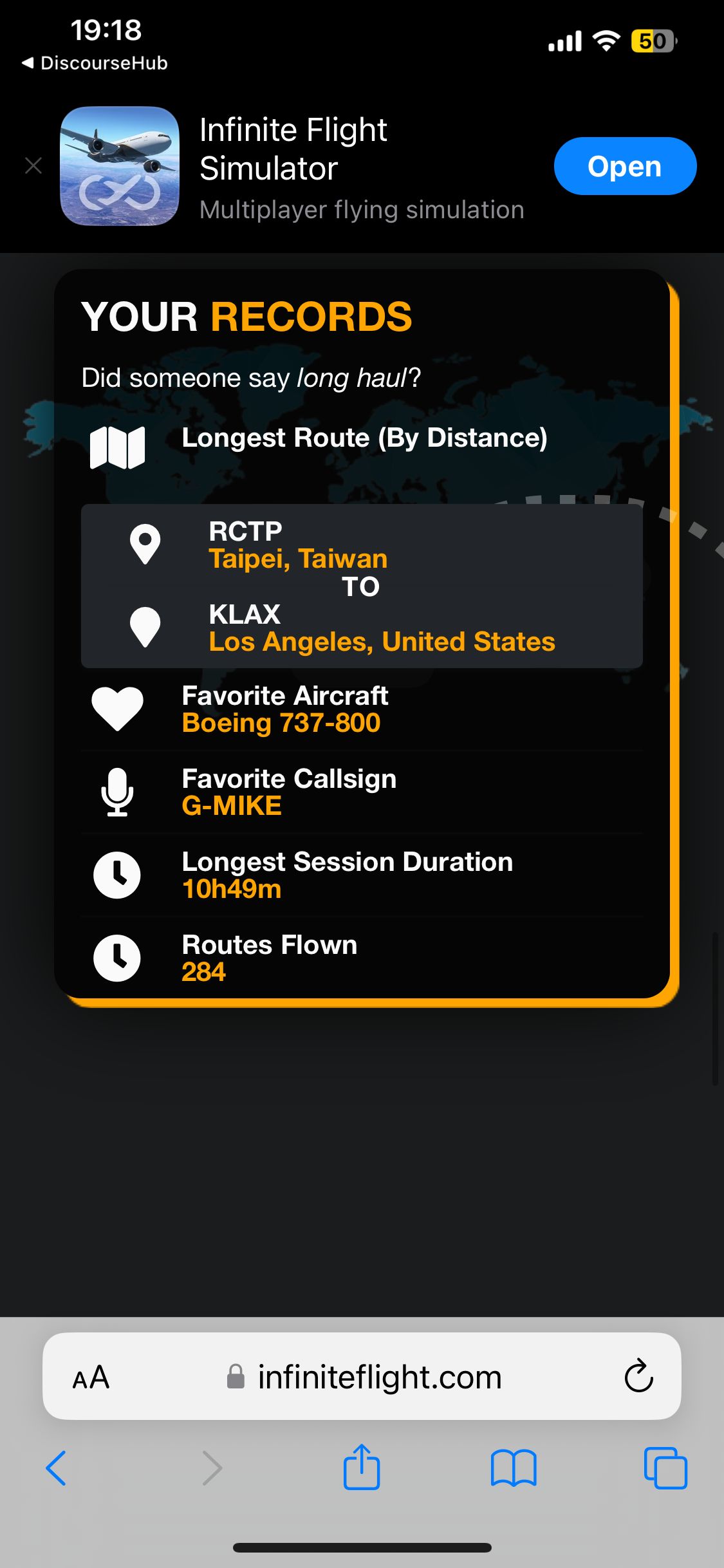Show all open tabs
The height and width of the screenshot is (1568, 724).
665,1468
